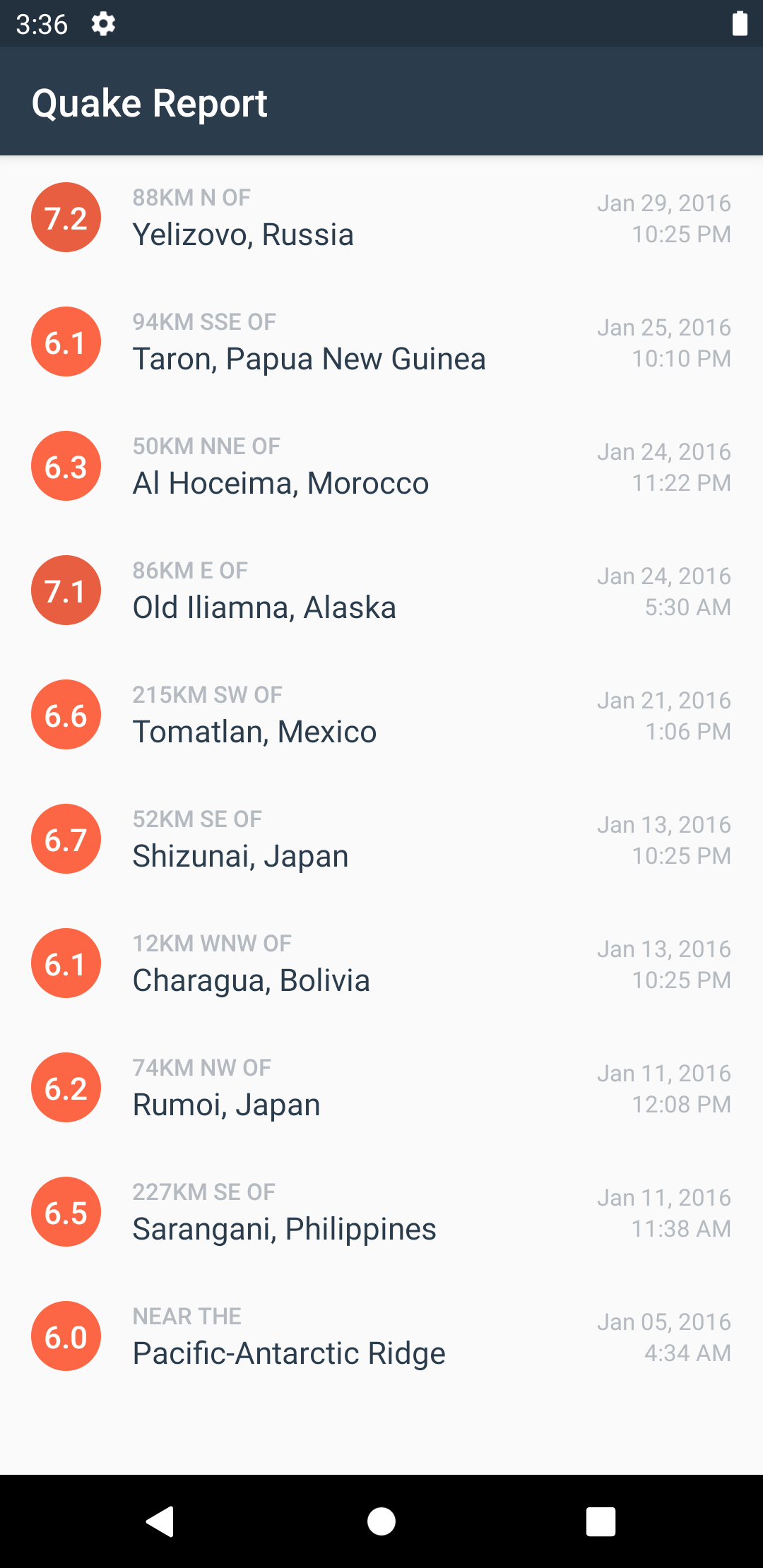
Task: Open the settings gear in the status bar
Action: pyautogui.click(x=103, y=24)
